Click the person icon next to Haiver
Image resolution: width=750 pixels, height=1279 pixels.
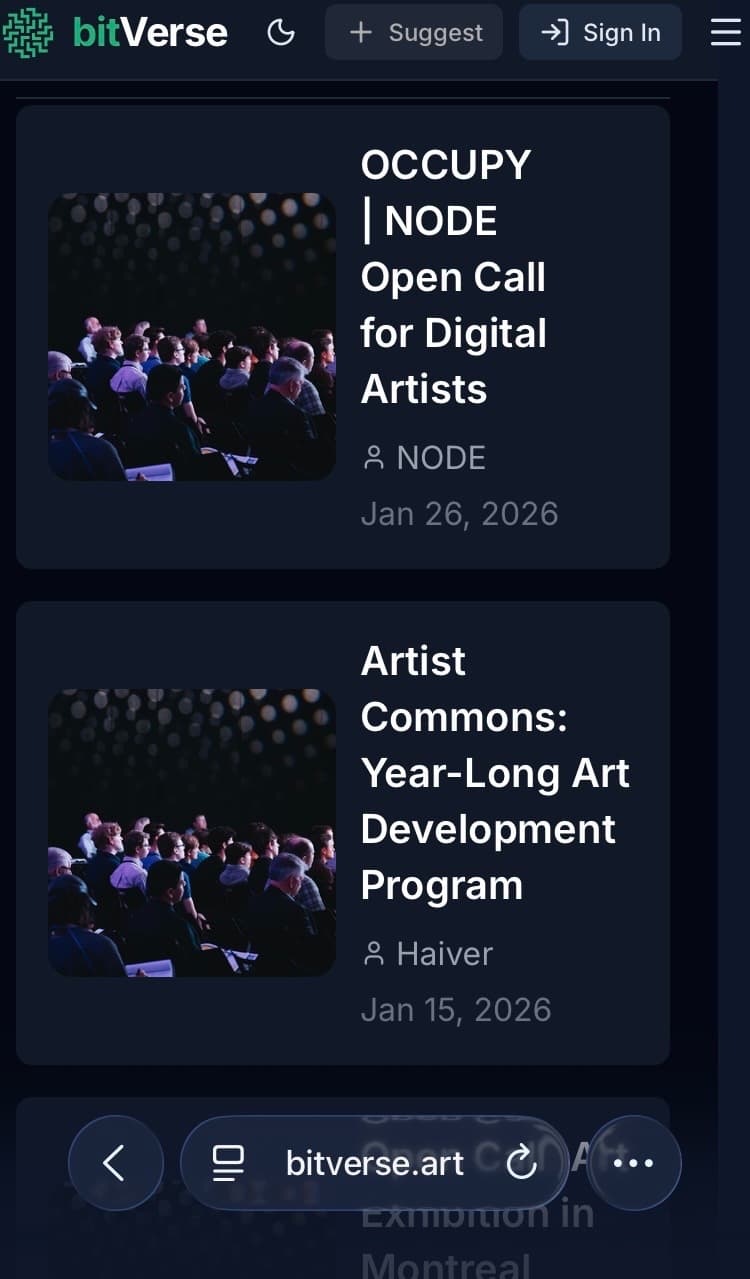click(374, 953)
